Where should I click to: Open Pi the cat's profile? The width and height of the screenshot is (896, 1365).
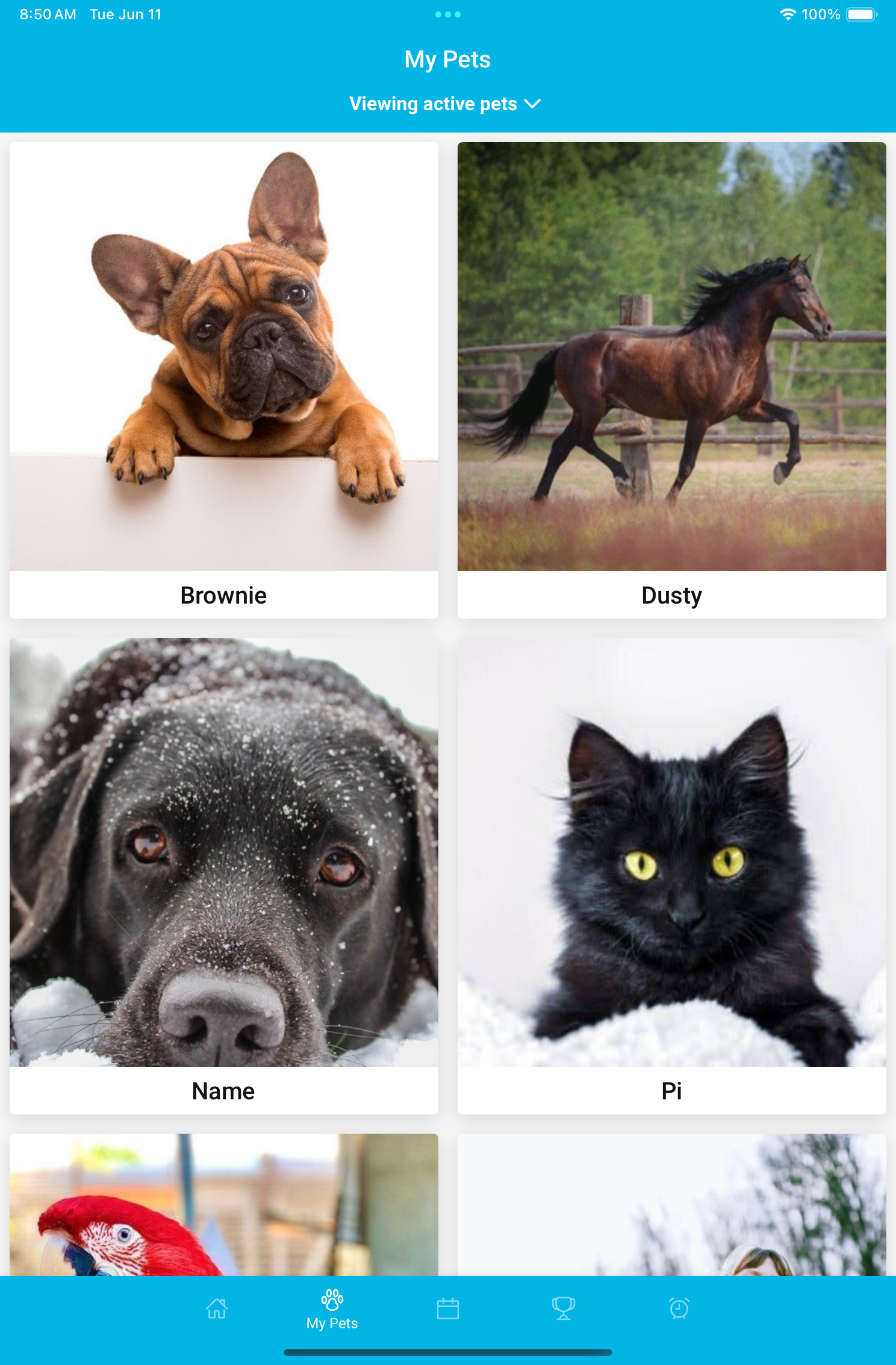click(x=671, y=875)
